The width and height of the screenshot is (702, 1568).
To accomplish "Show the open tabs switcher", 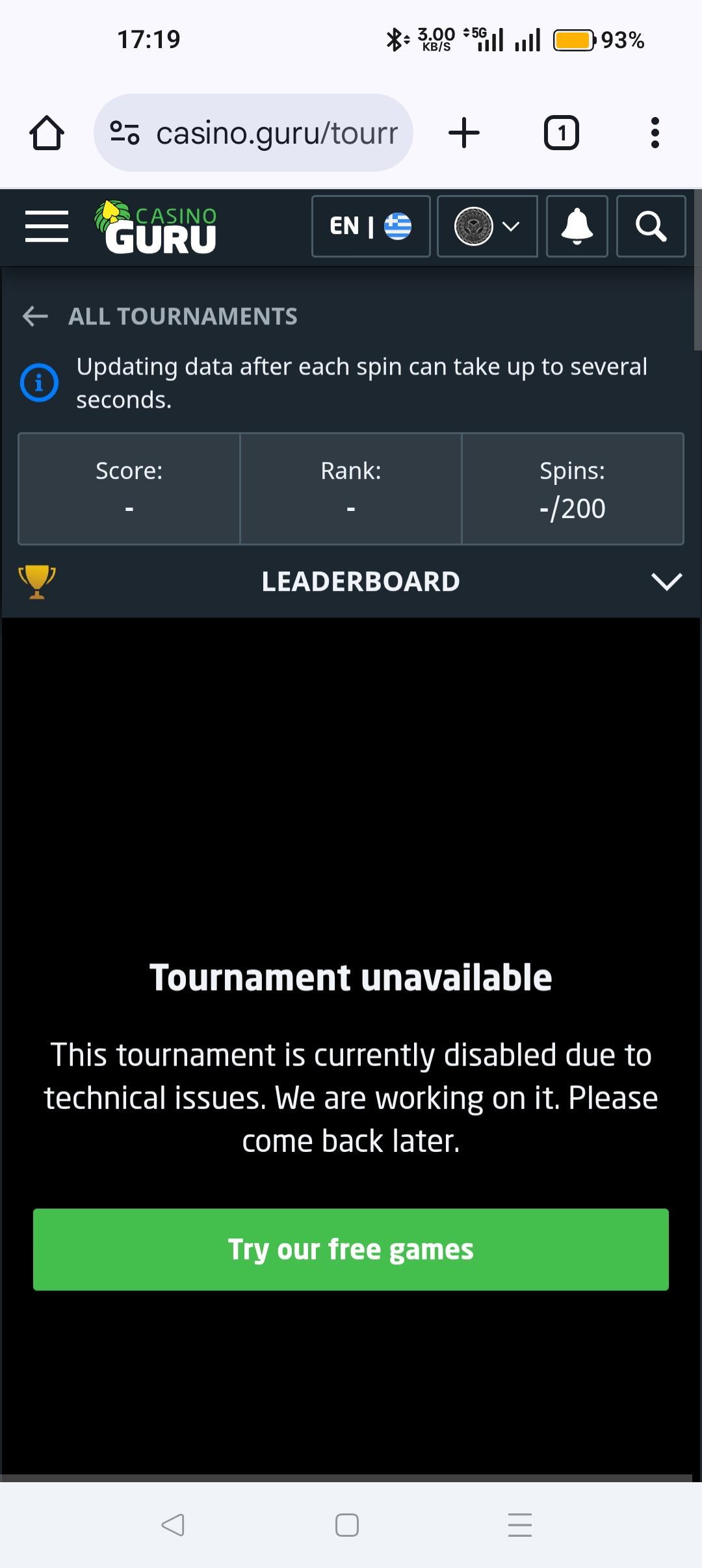I will tap(561, 133).
